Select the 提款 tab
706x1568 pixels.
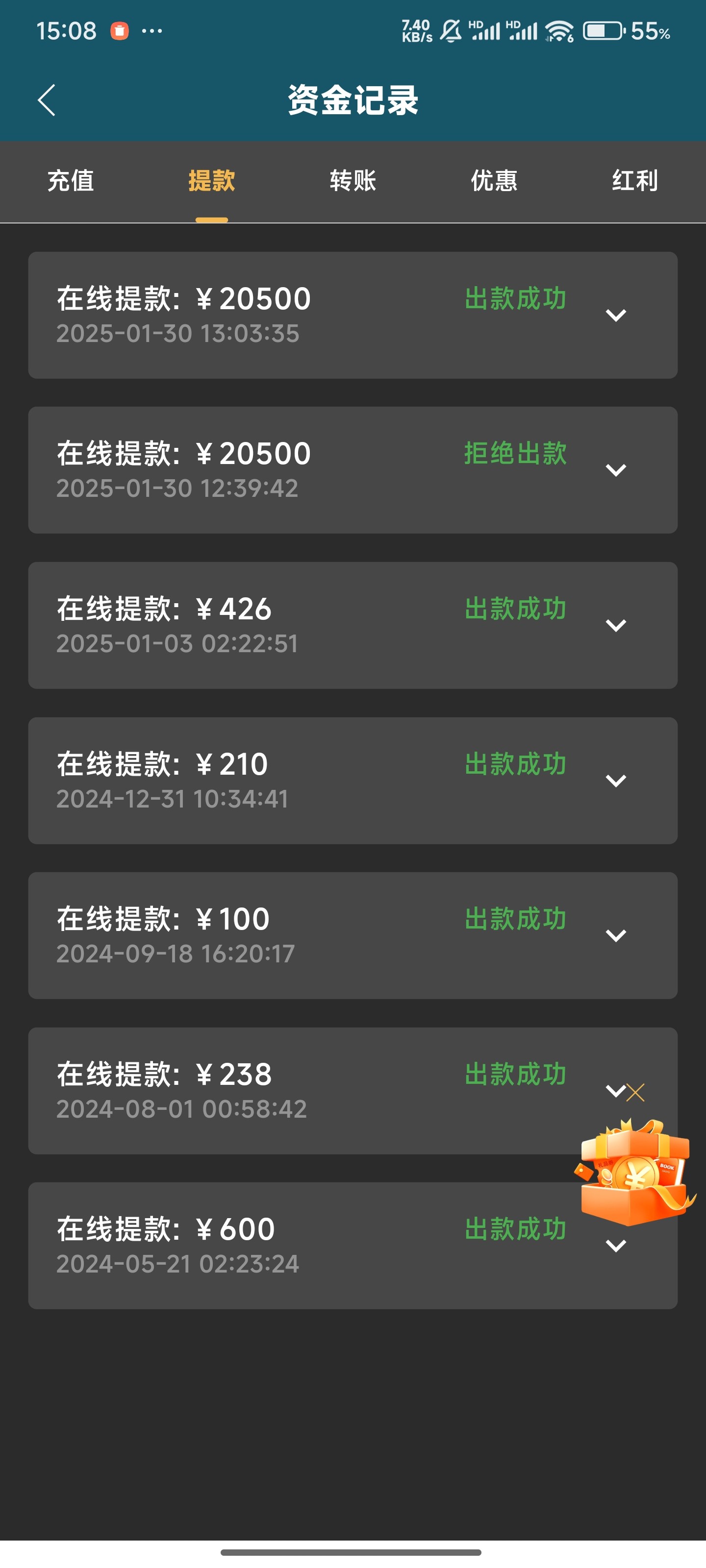click(211, 181)
